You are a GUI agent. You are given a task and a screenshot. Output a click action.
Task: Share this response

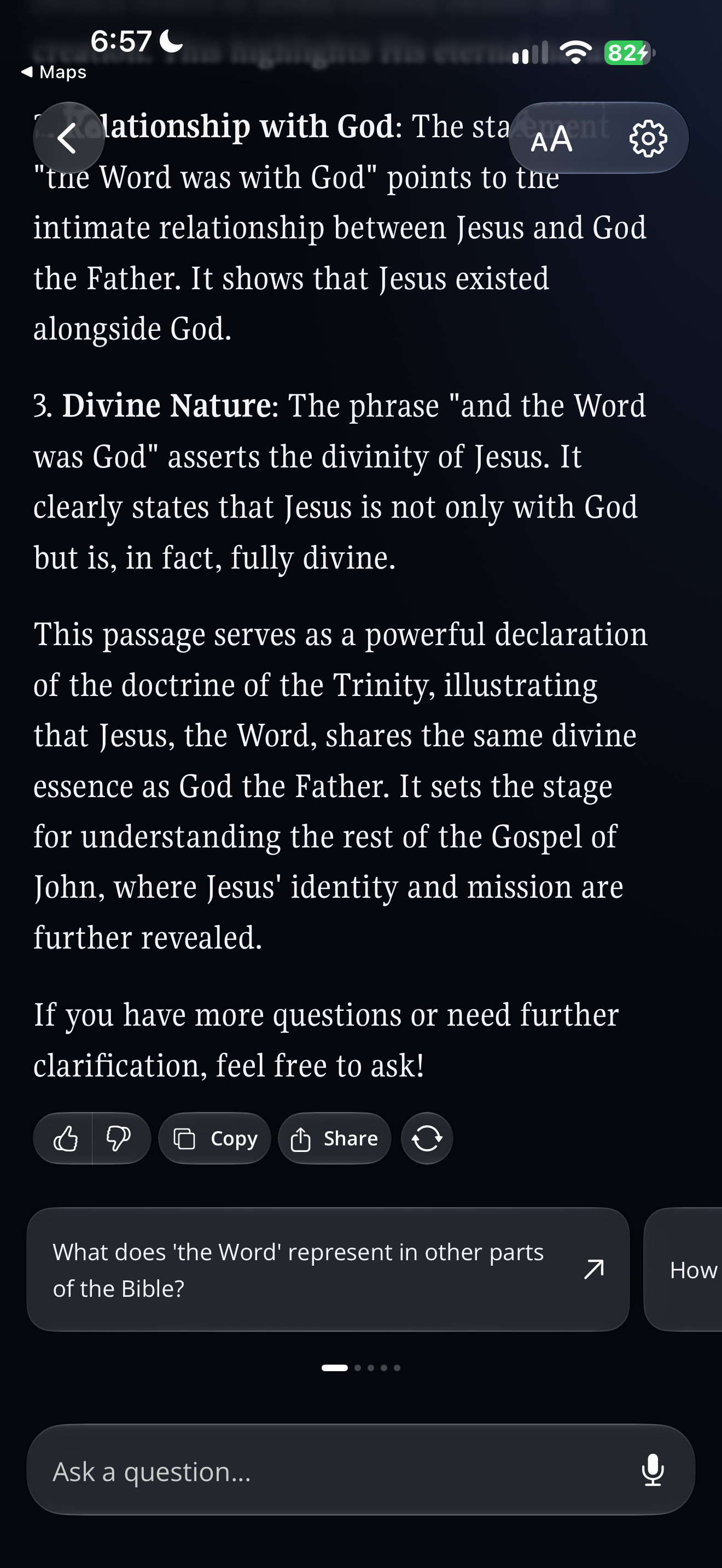334,1138
